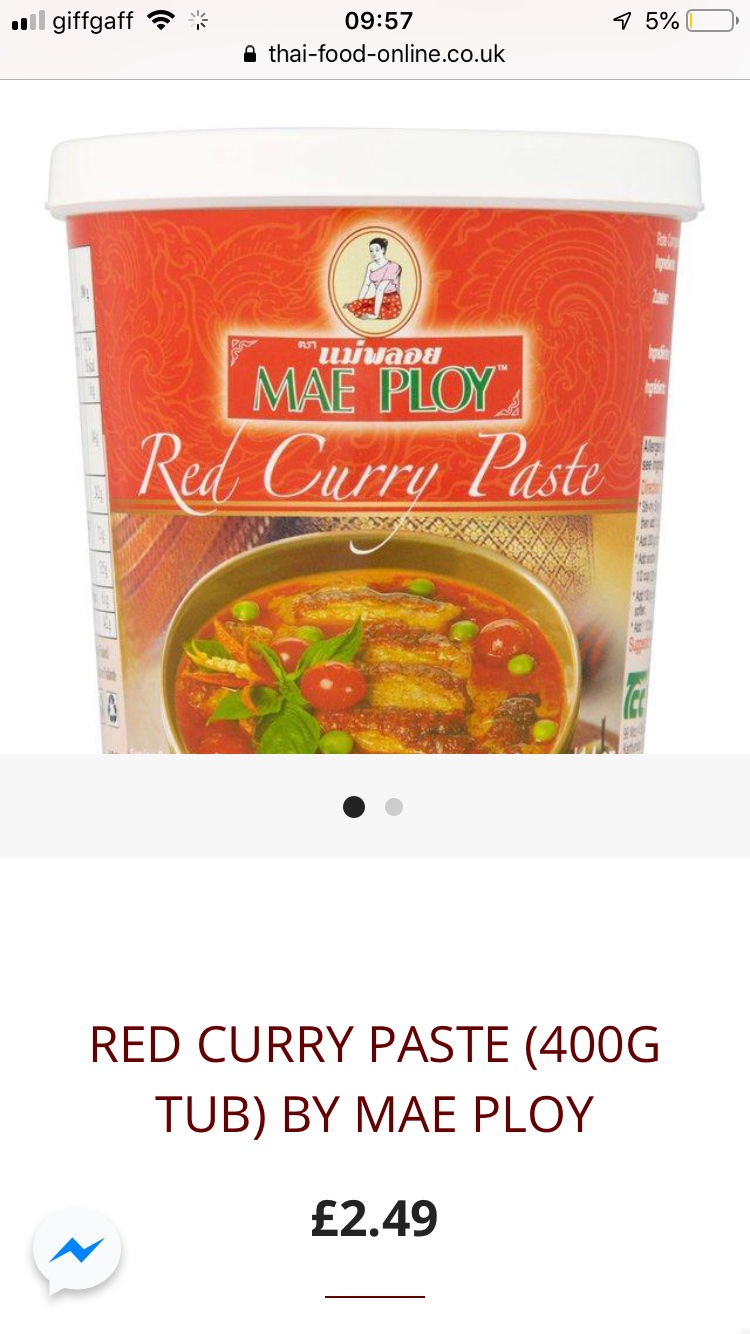Enlarge the Mae Ploy curry paste product image

click(375, 440)
